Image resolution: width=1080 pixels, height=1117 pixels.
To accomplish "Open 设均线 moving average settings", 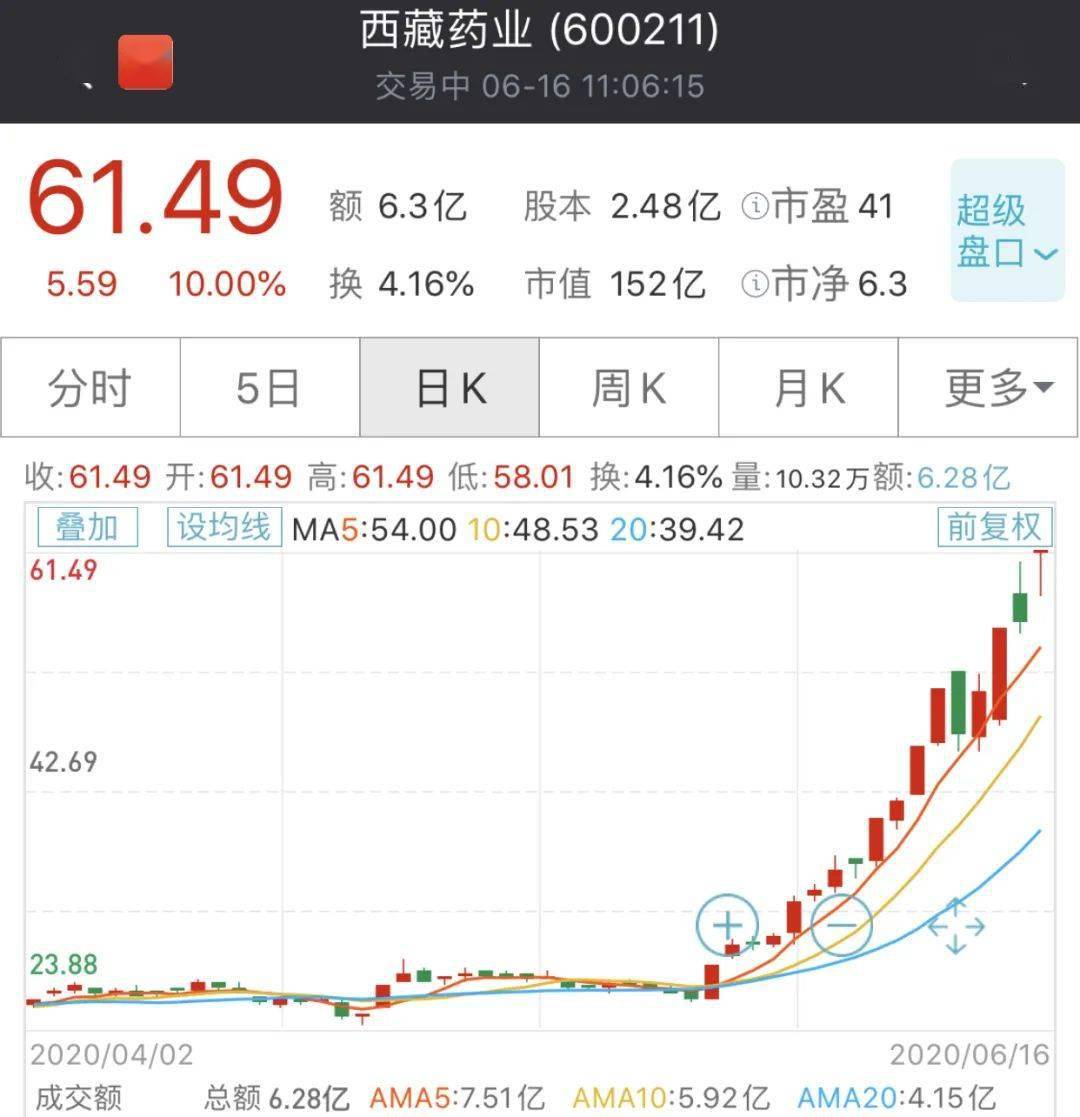I will pyautogui.click(x=224, y=527).
